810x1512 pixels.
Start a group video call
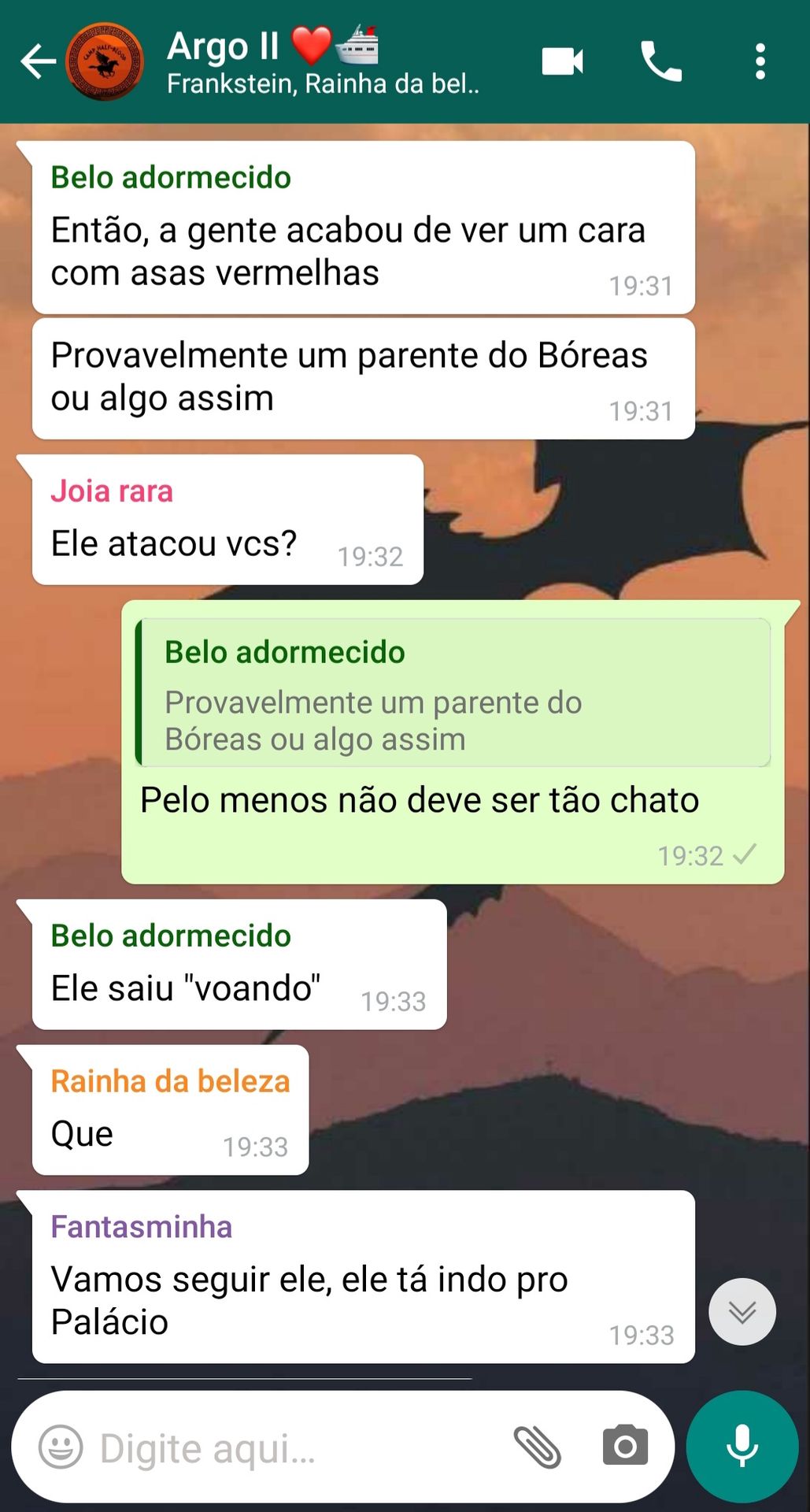pos(562,61)
